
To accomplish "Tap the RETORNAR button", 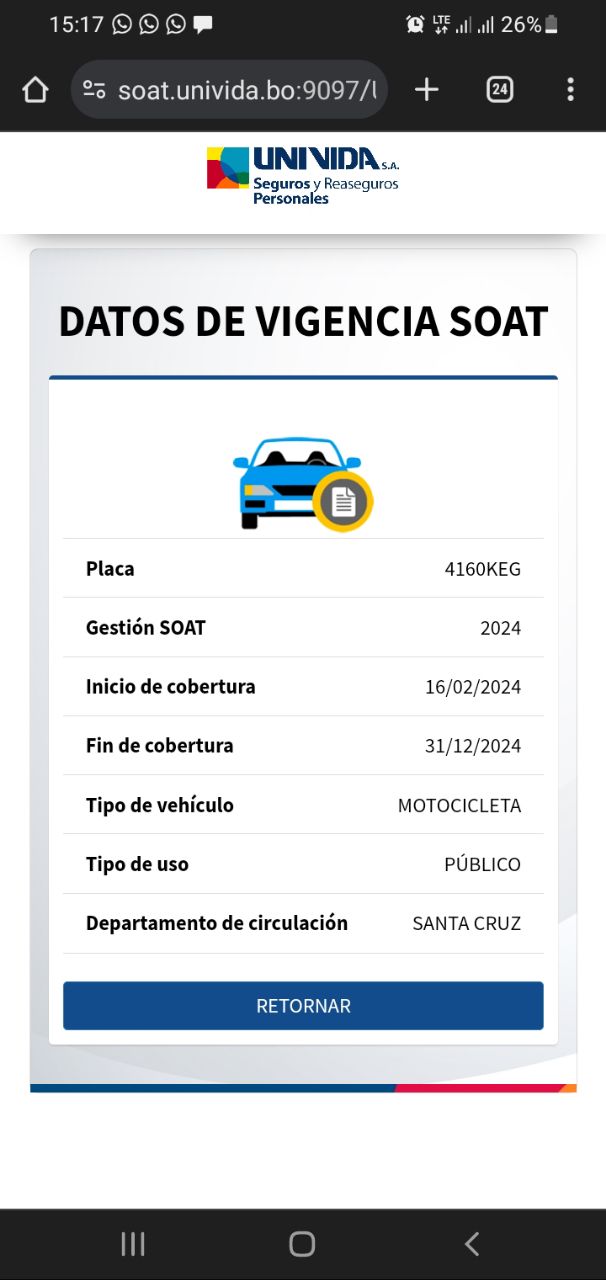I will click(x=303, y=1006).
